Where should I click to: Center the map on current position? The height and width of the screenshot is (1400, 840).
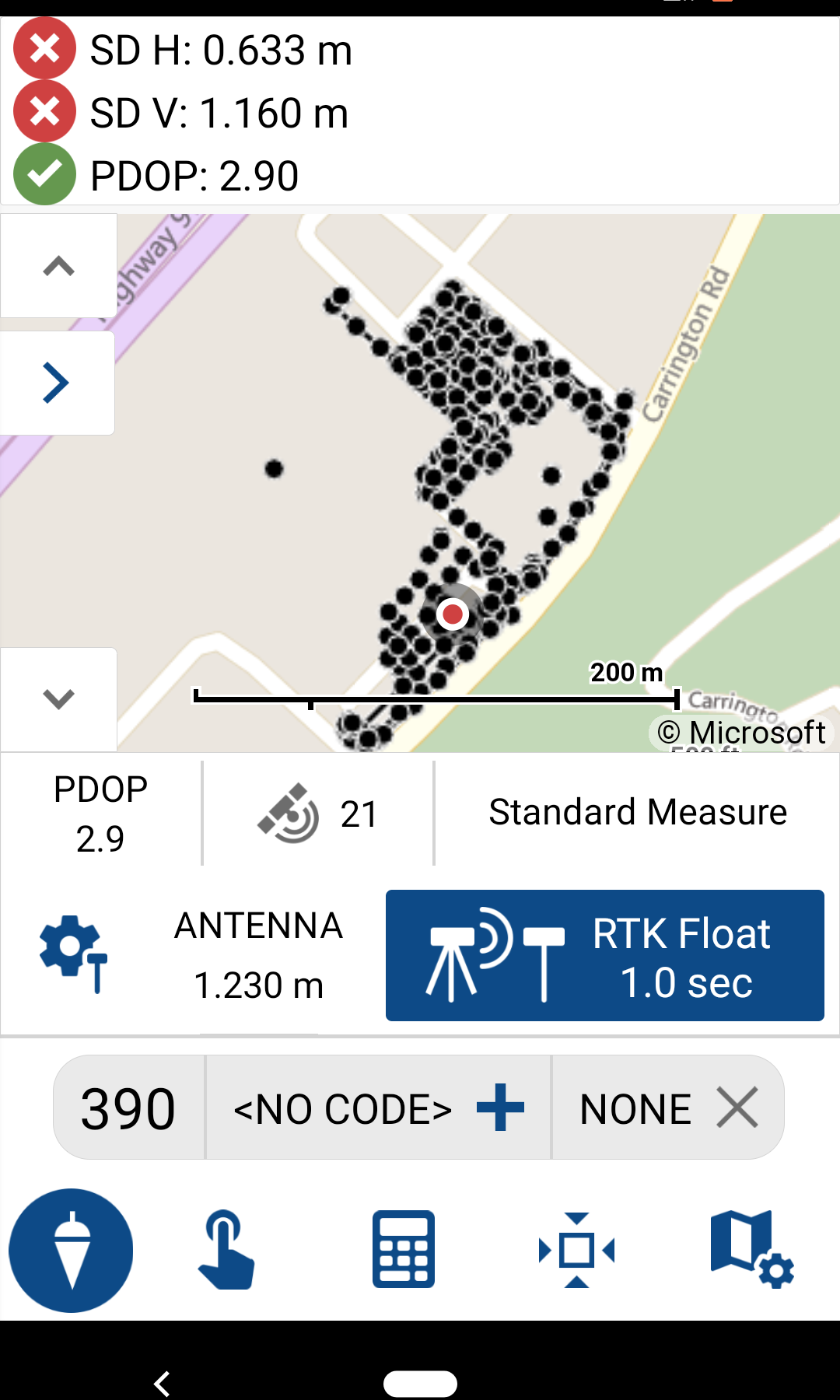click(x=576, y=1250)
